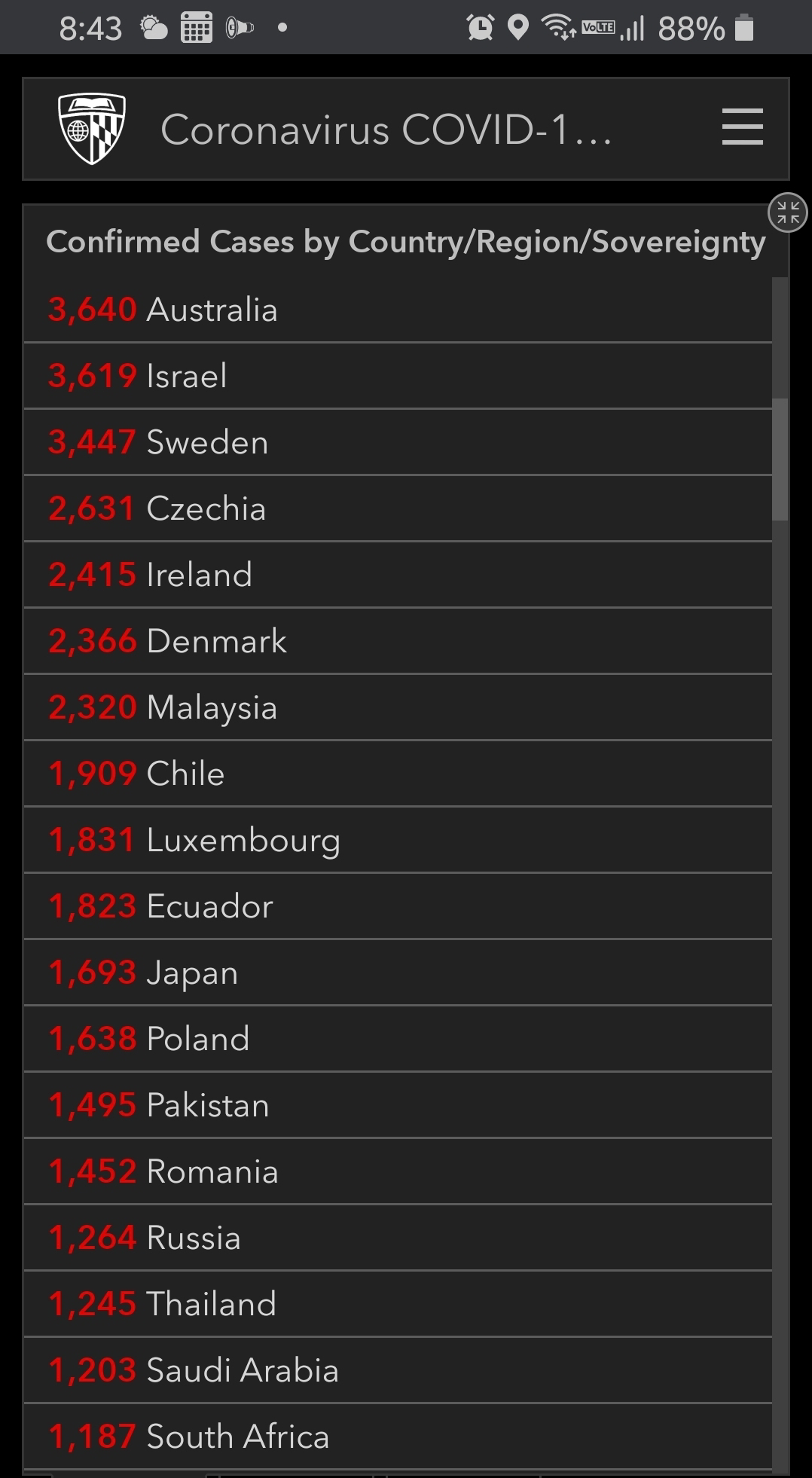Select Malaysia in the list

coord(398,707)
